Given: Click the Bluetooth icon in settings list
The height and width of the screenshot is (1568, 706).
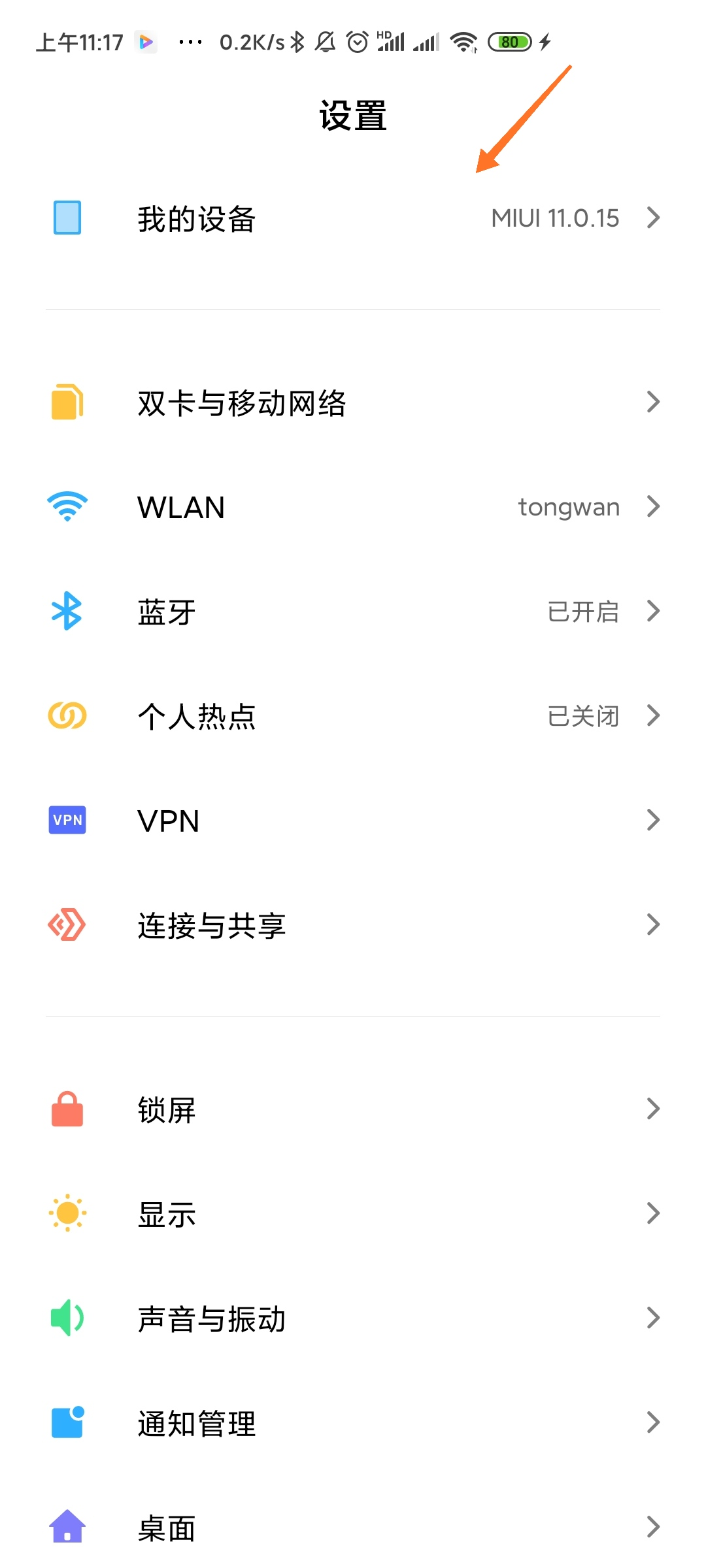Looking at the screenshot, I should coord(66,611).
